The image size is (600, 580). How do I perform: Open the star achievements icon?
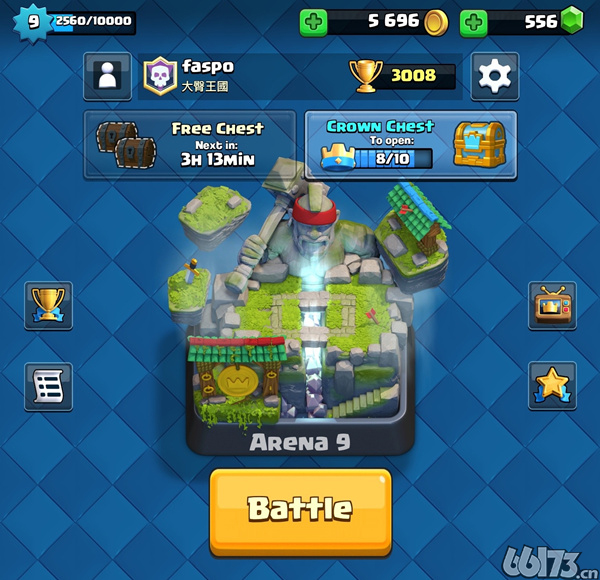click(552, 386)
